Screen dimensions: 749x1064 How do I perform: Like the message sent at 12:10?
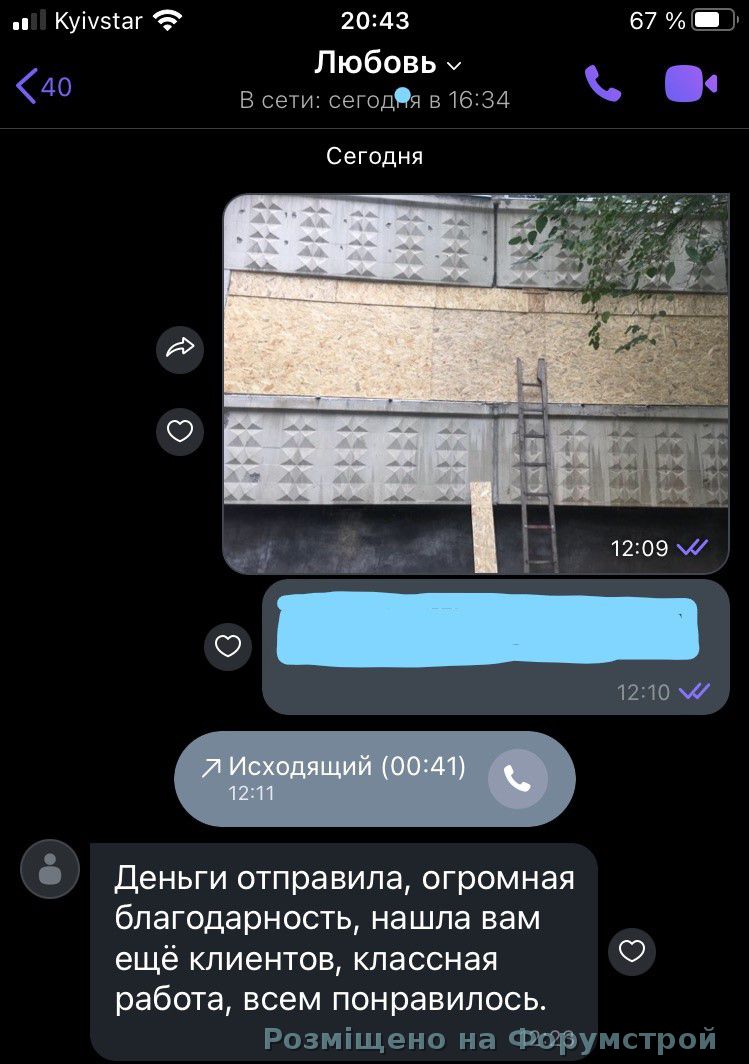228,646
